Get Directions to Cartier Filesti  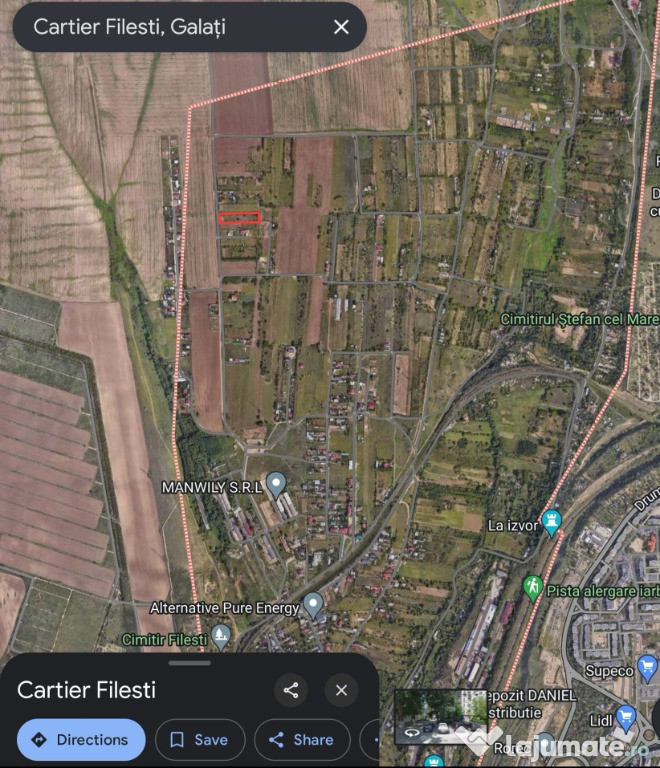[81, 740]
